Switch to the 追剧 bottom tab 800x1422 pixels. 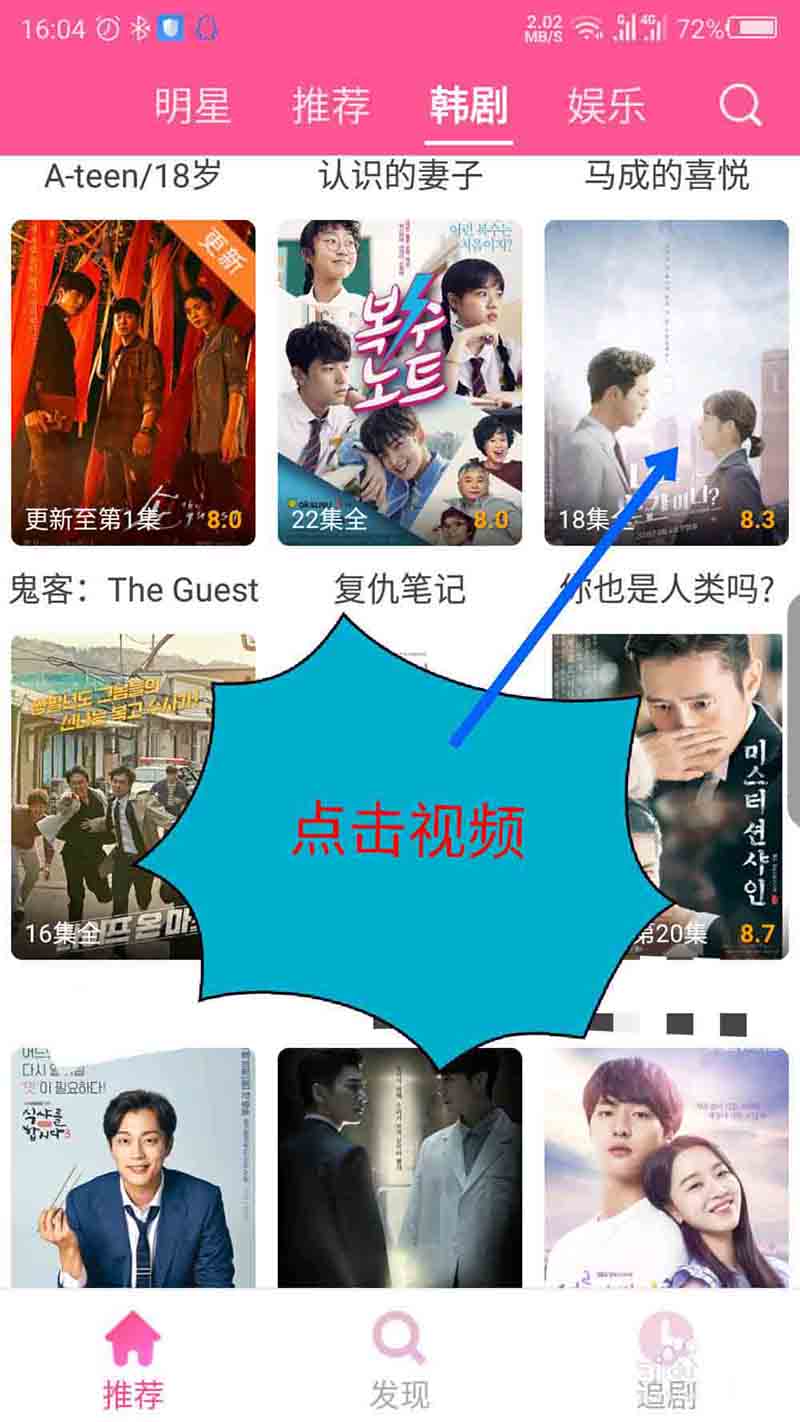click(x=666, y=1360)
